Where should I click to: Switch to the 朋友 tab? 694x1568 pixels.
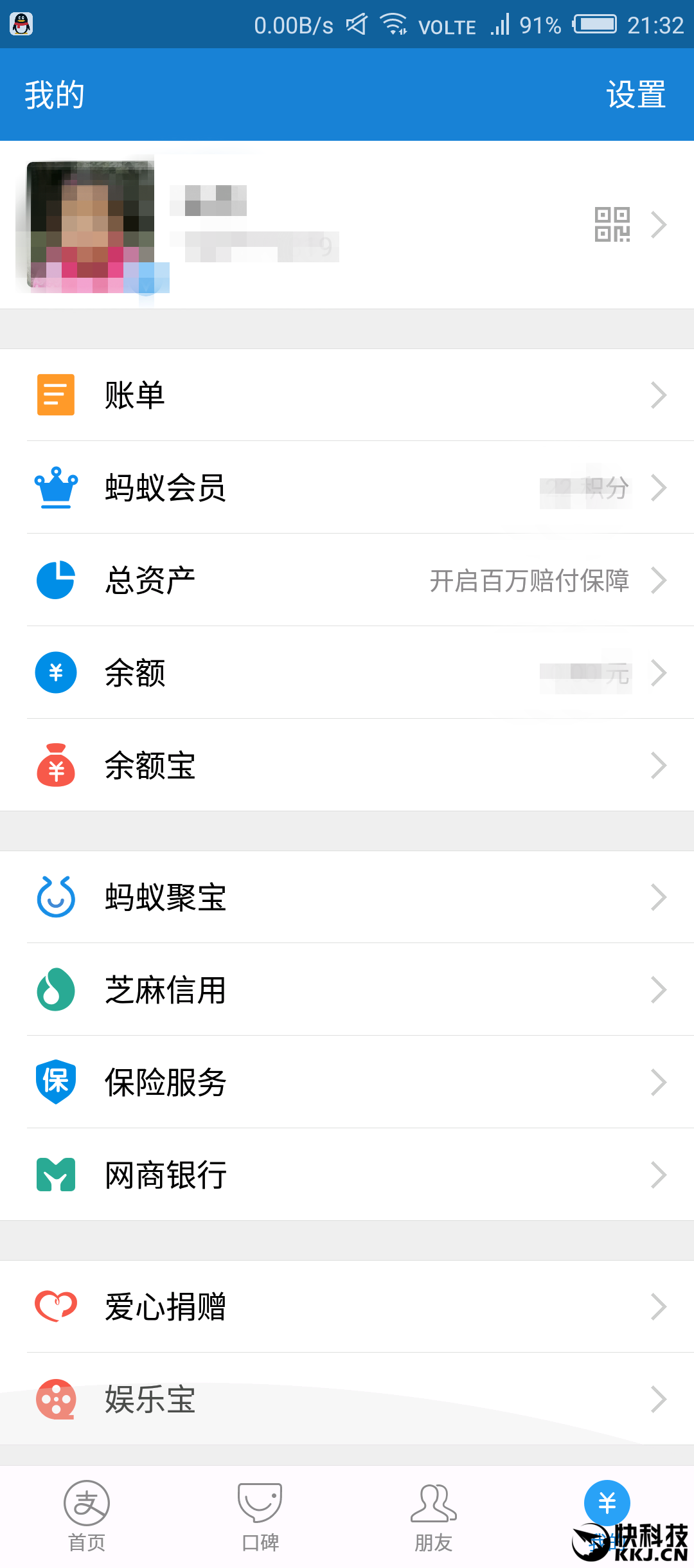(x=434, y=1516)
